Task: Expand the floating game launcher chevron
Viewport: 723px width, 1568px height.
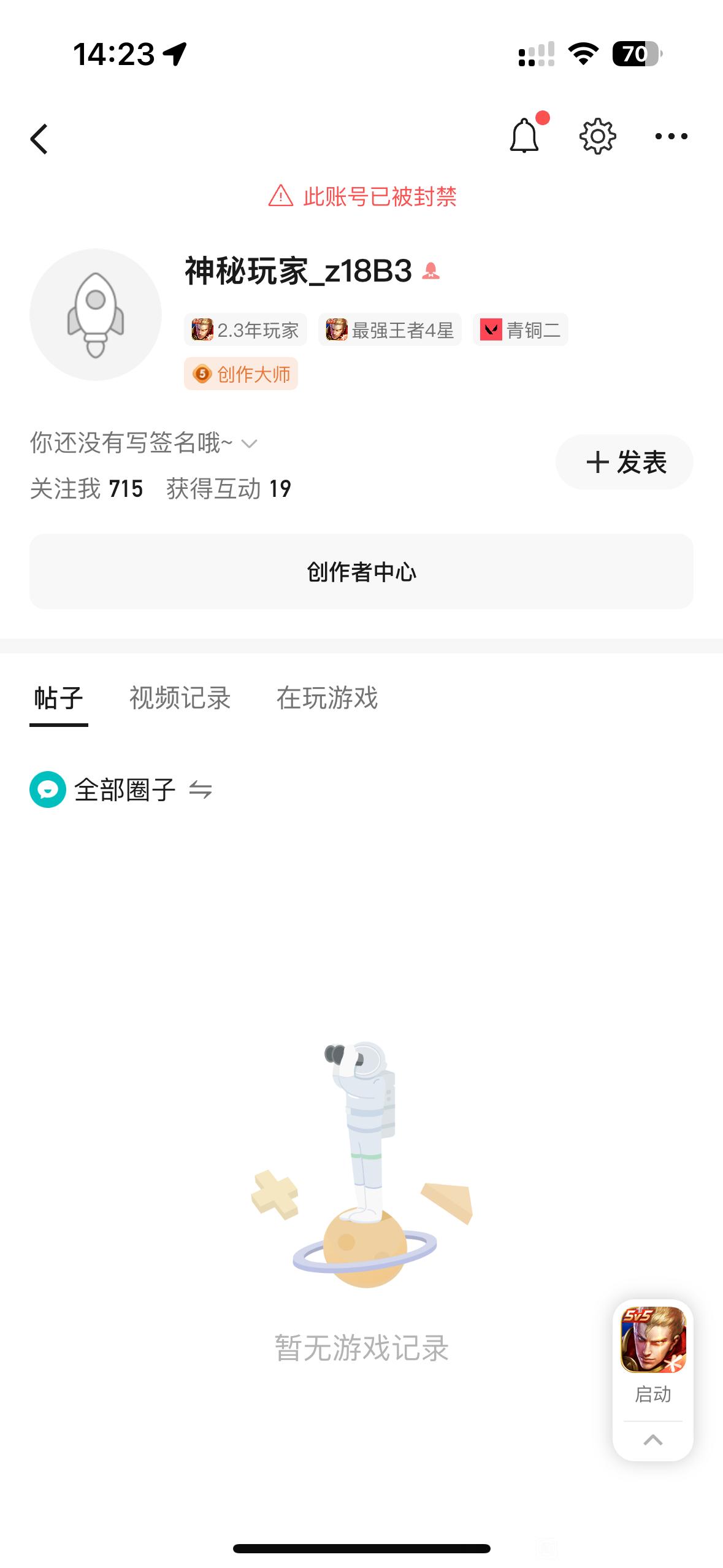Action: [x=652, y=1440]
